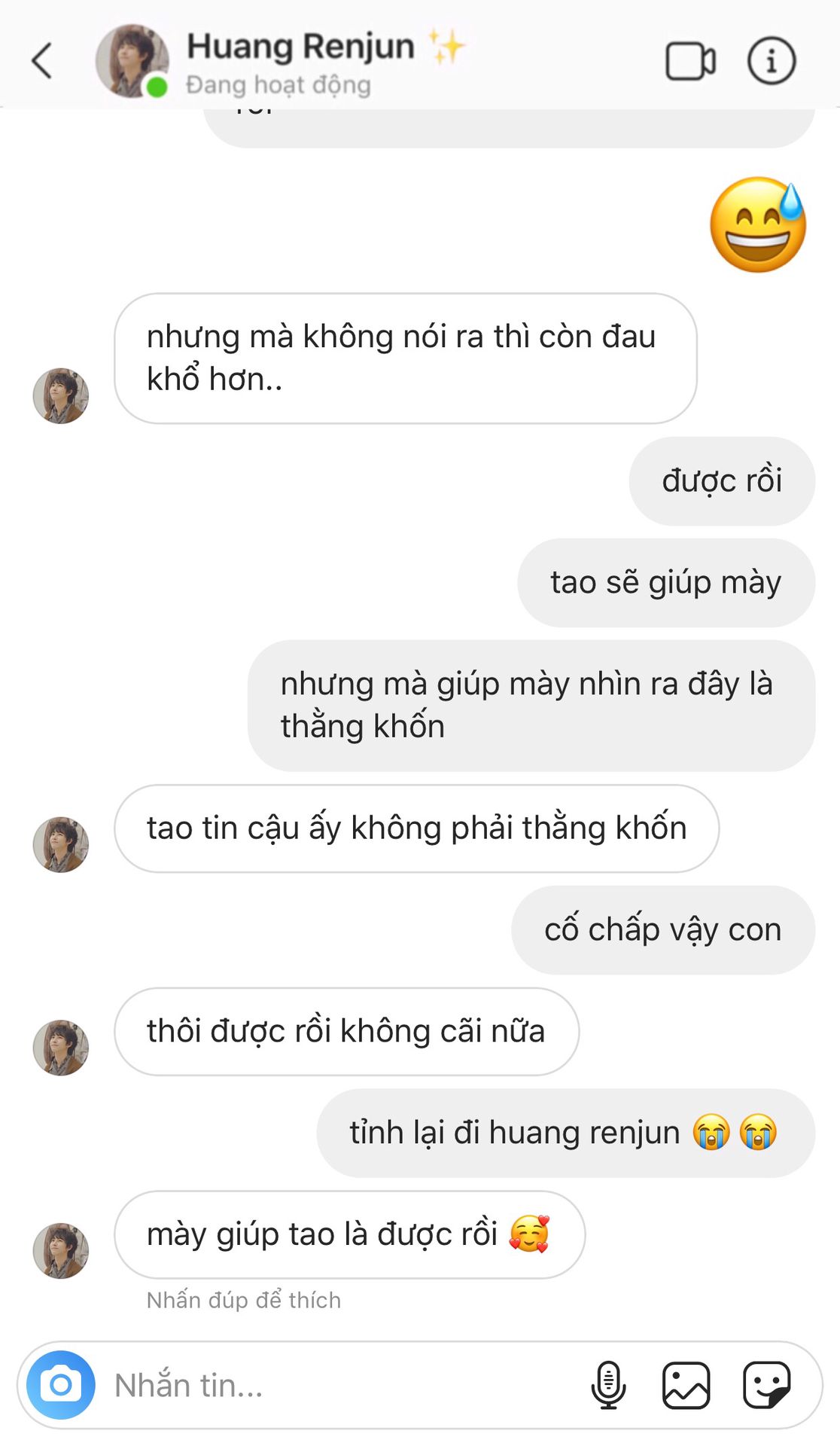Record a voice message

[x=608, y=1384]
